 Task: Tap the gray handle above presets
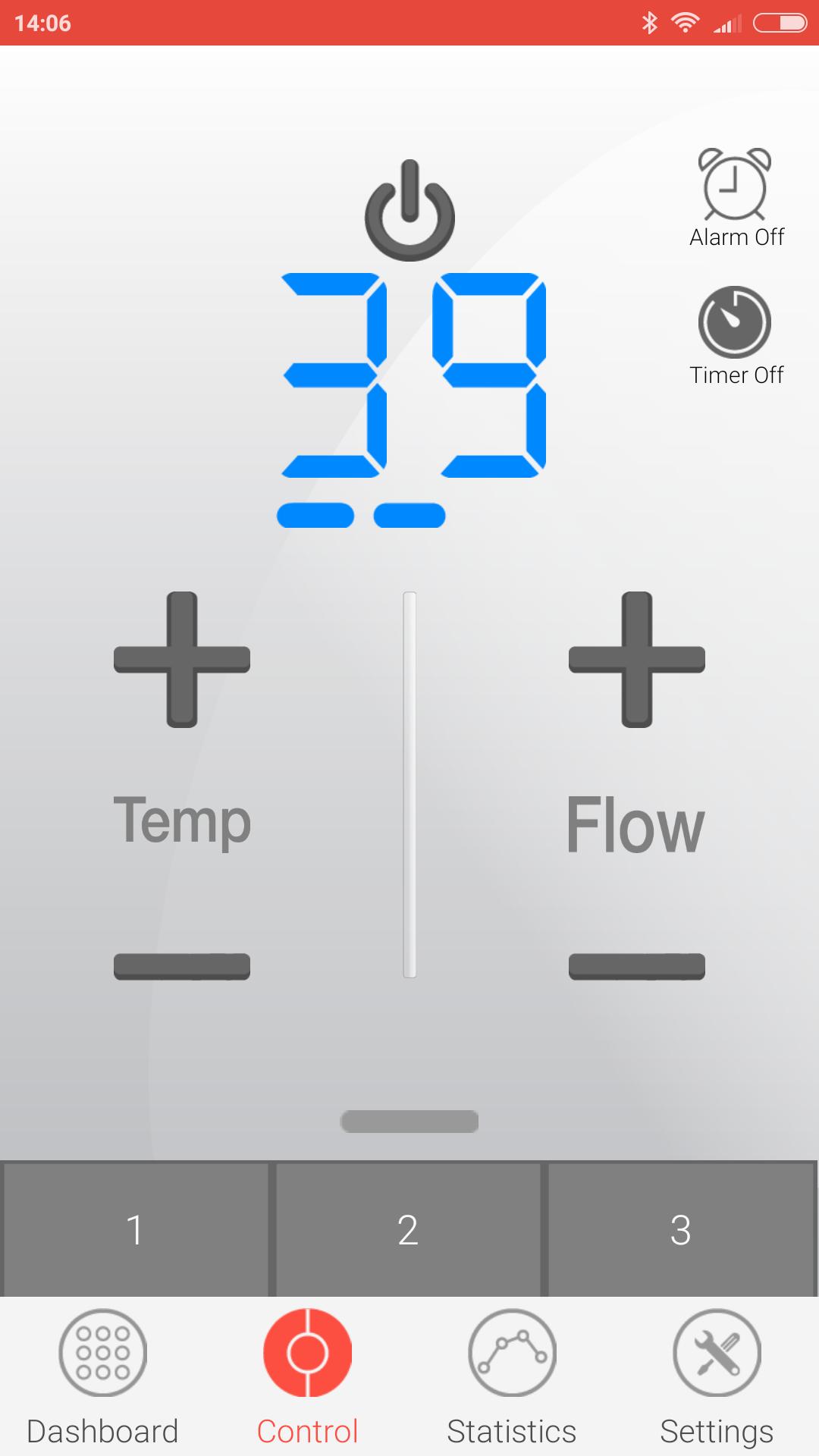[409, 1121]
